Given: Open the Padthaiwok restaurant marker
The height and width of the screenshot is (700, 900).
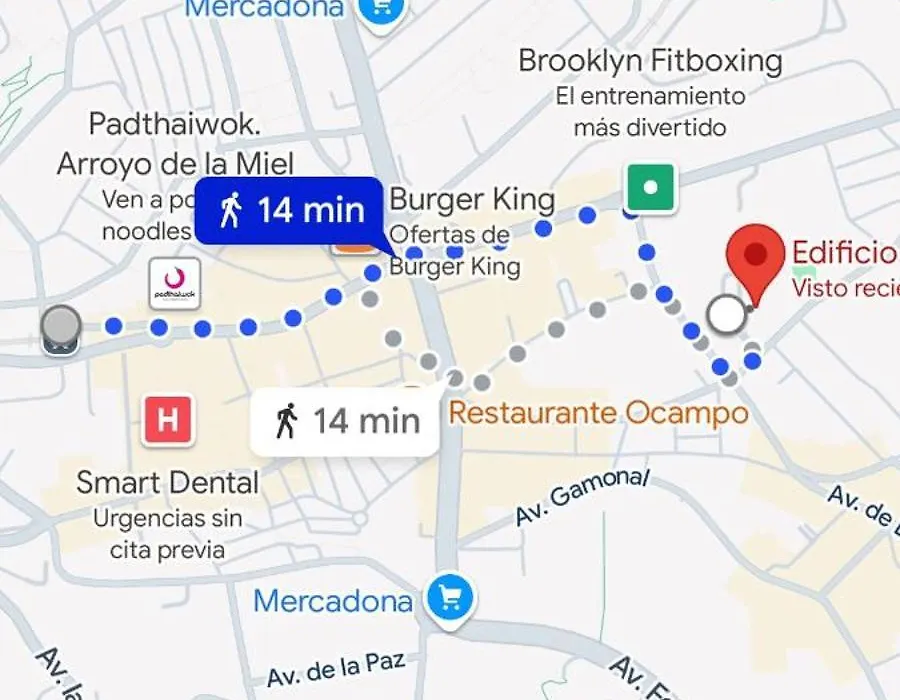Looking at the screenshot, I should pos(175,284).
